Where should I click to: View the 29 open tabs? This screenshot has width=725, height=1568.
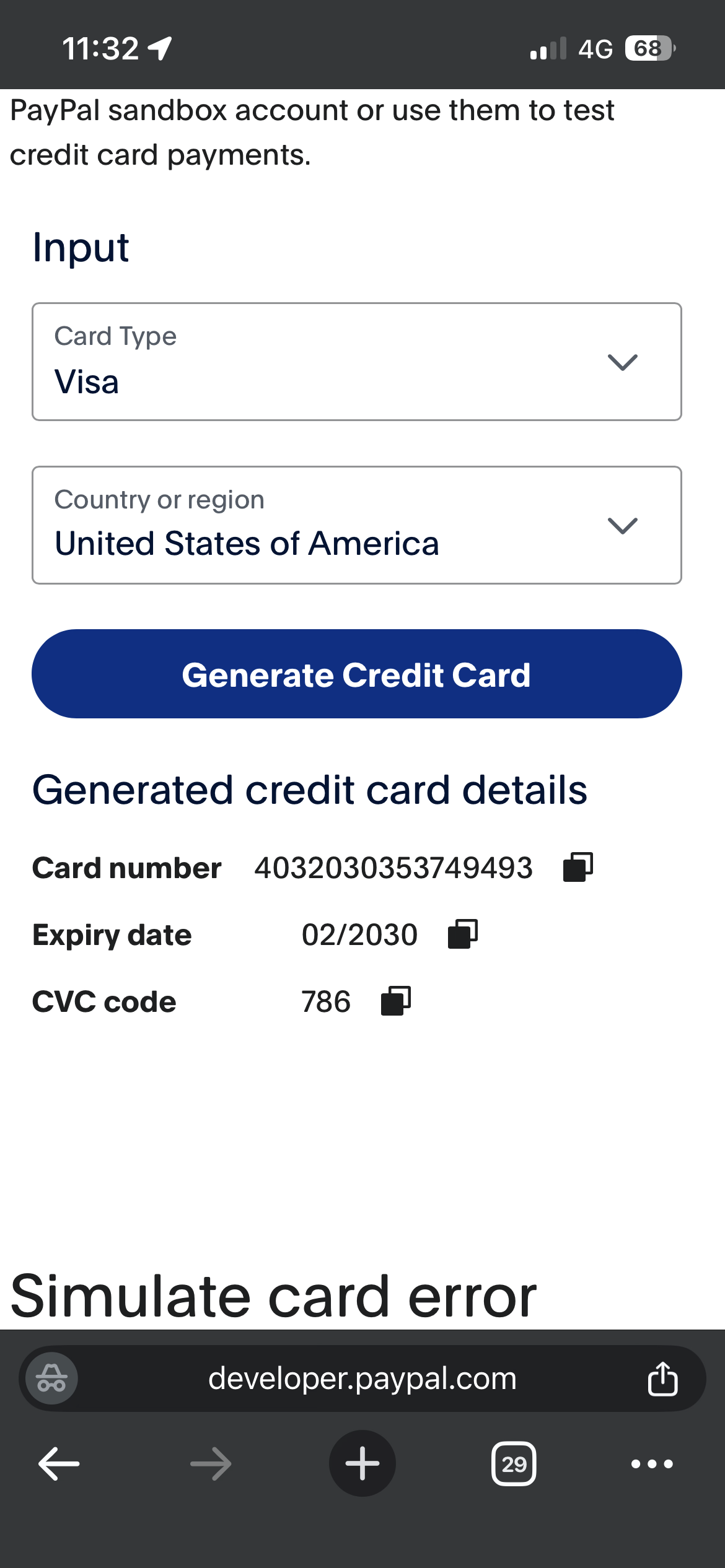514,1464
